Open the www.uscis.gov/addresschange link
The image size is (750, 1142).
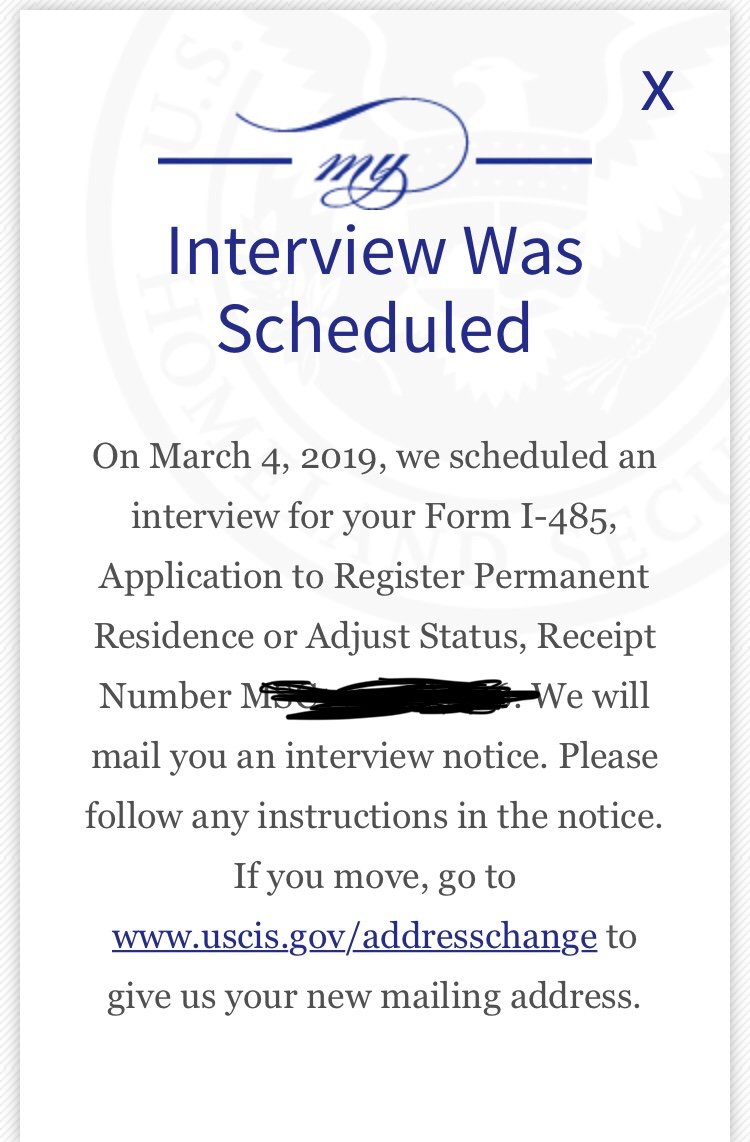click(354, 937)
